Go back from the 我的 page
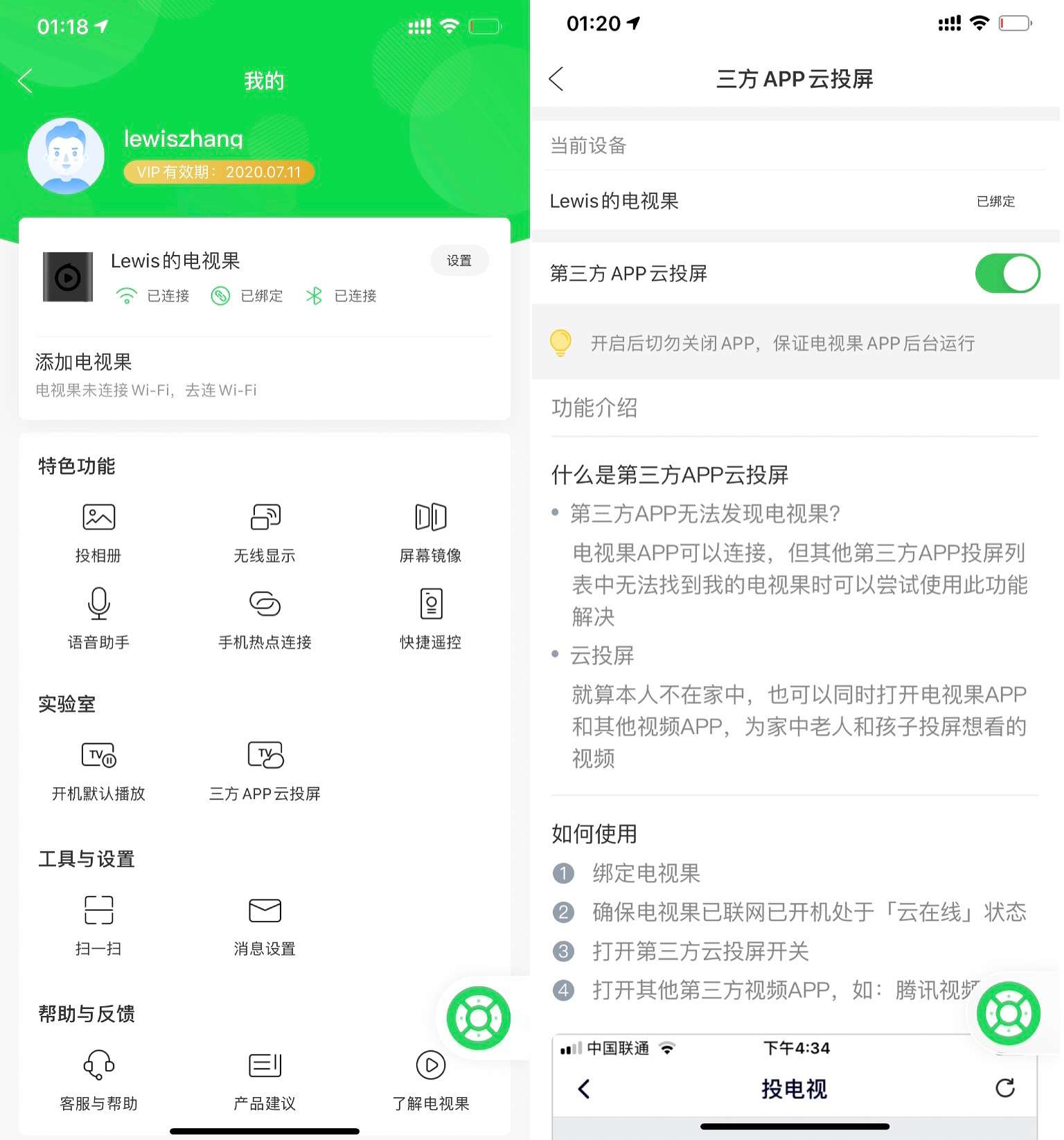This screenshot has width=1064, height=1140. pyautogui.click(x=26, y=81)
